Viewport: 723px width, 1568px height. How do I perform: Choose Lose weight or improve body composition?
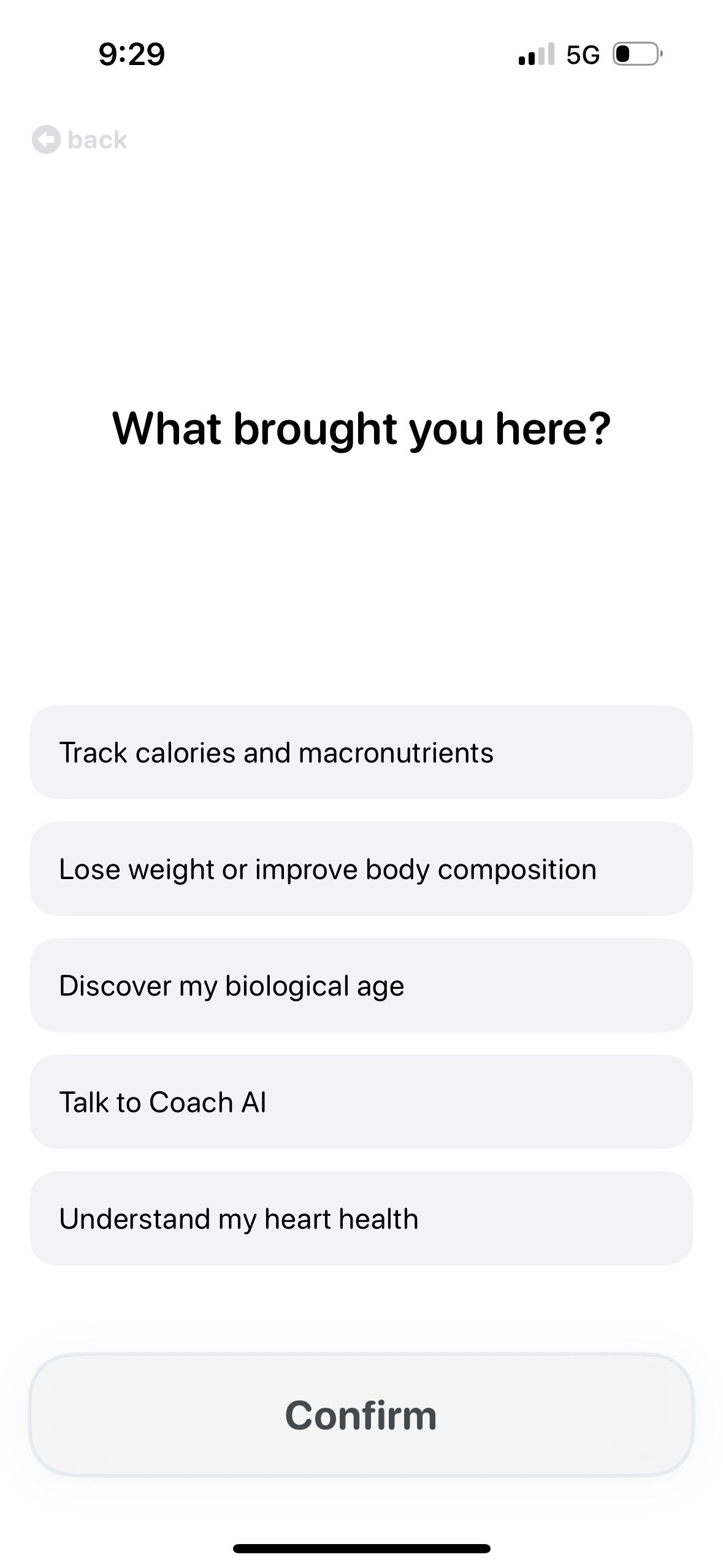coord(361,869)
